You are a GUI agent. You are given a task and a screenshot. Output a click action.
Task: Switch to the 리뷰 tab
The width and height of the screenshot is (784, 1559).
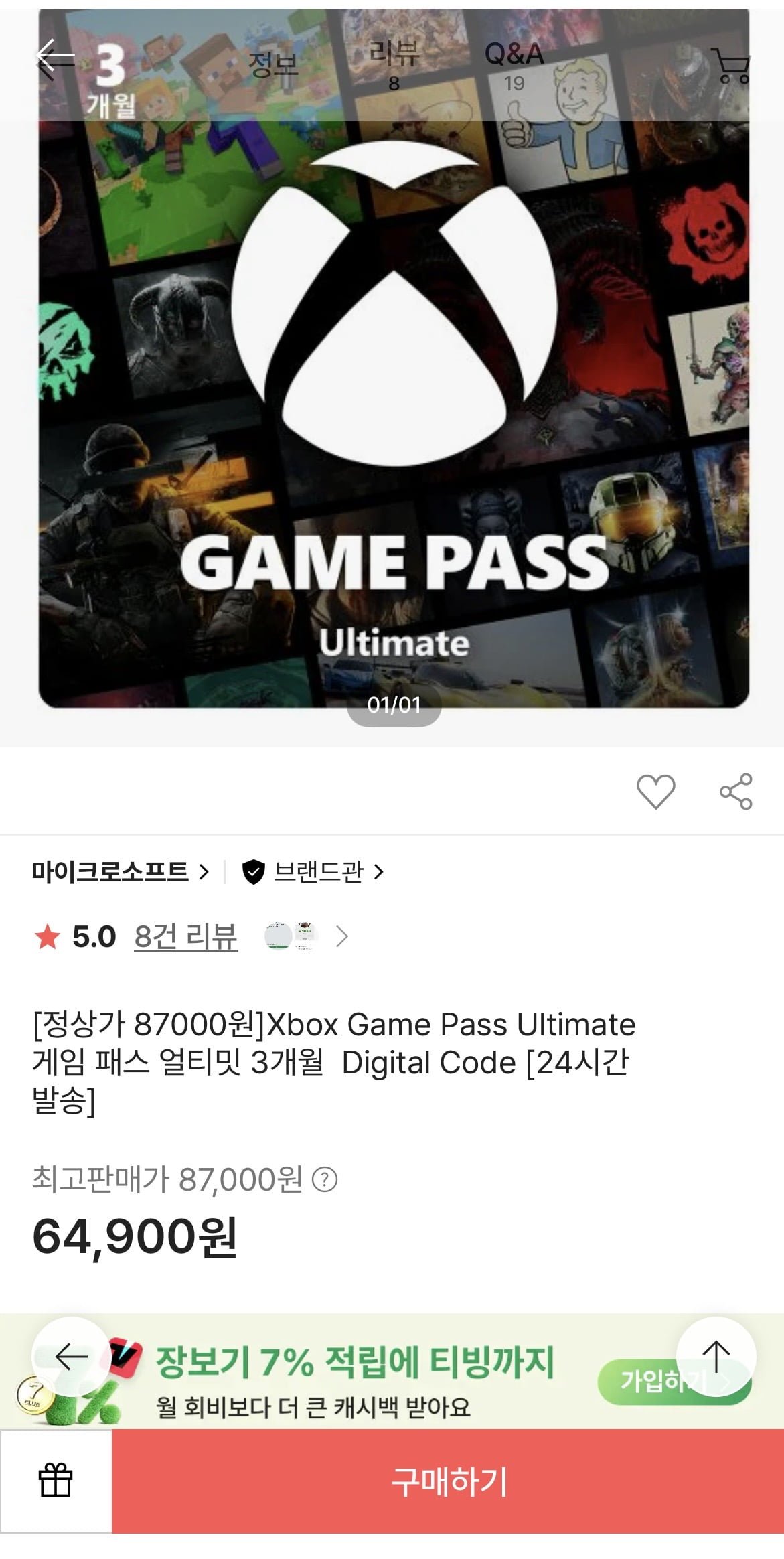coord(394,64)
